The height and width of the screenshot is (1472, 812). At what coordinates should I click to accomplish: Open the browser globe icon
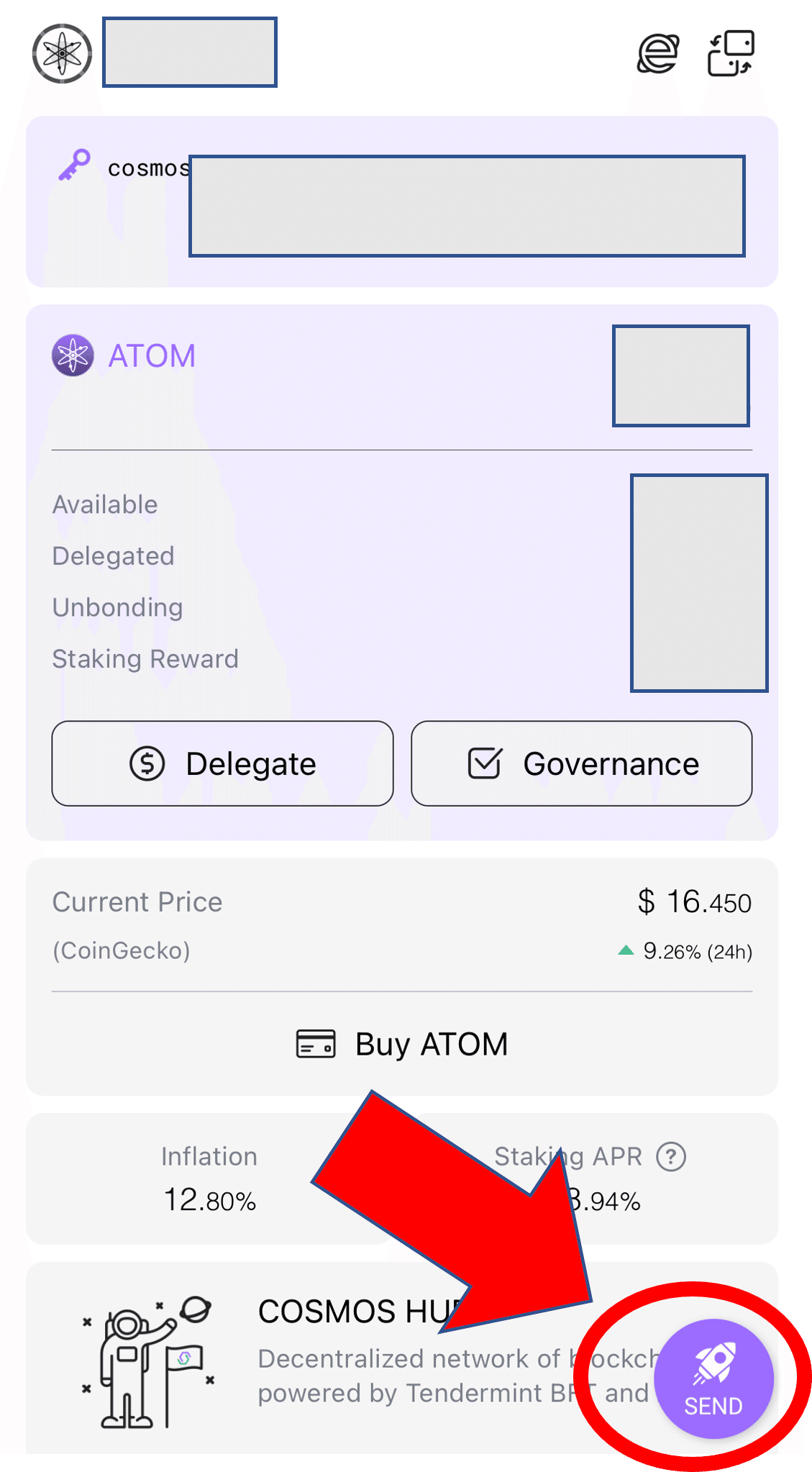(x=657, y=53)
